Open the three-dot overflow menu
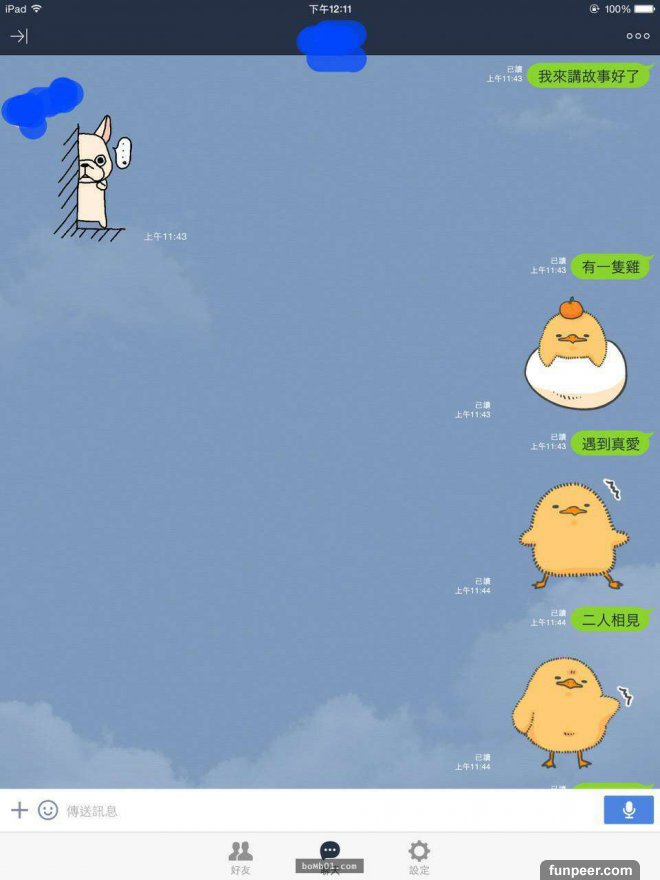The height and width of the screenshot is (880, 660). tap(637, 36)
